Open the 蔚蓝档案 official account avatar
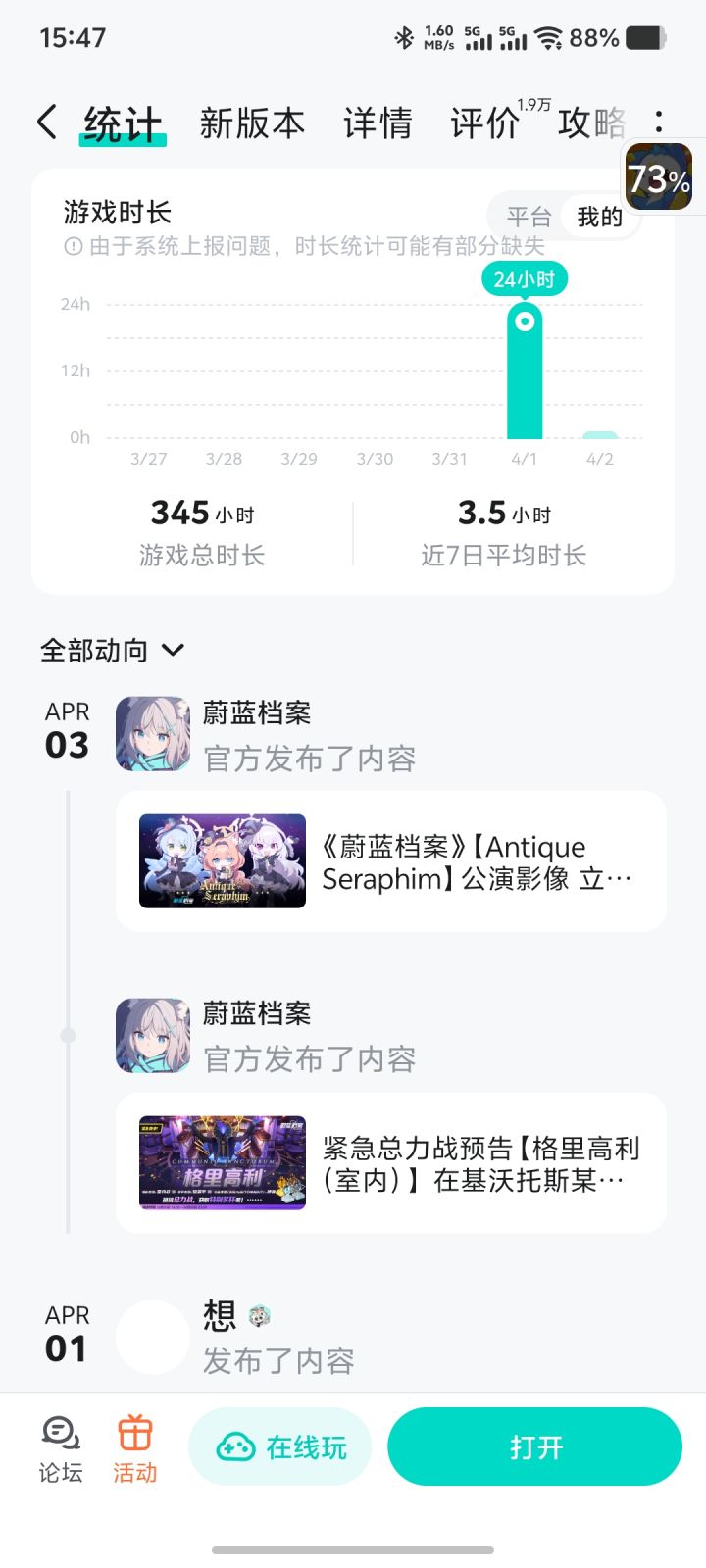This screenshot has height=1568, width=706. point(152,735)
